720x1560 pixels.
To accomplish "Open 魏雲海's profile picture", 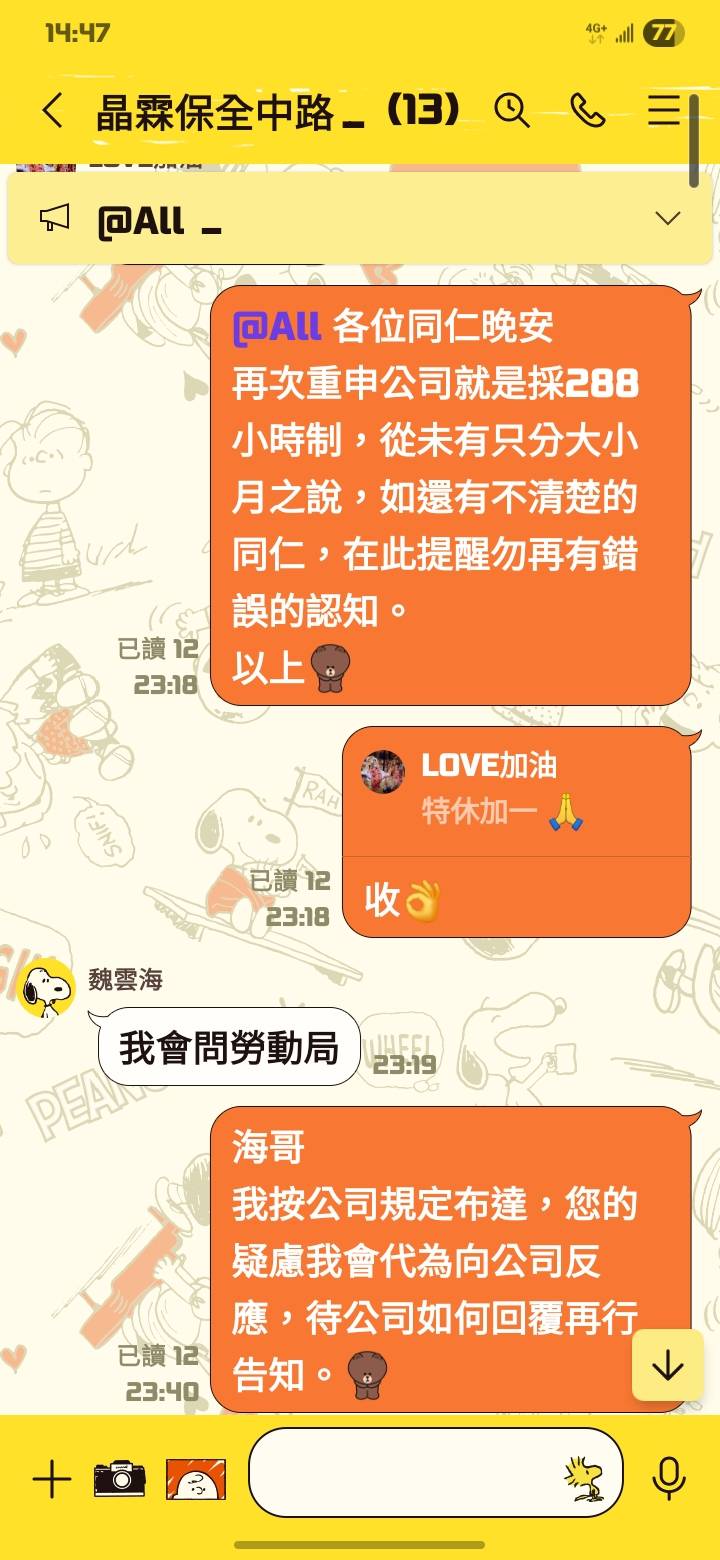I will 46,987.
